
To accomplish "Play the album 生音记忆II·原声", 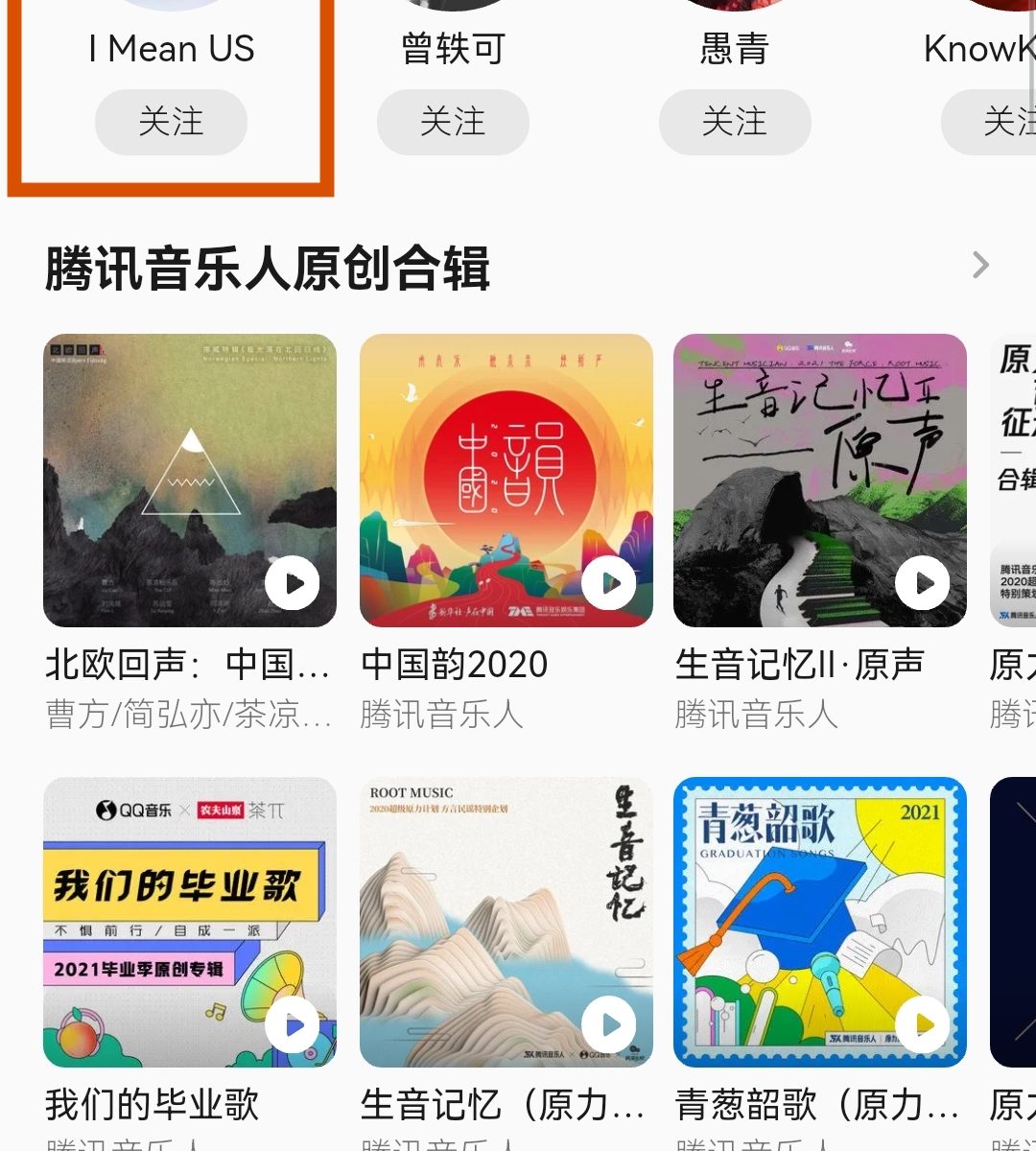I will click(923, 582).
